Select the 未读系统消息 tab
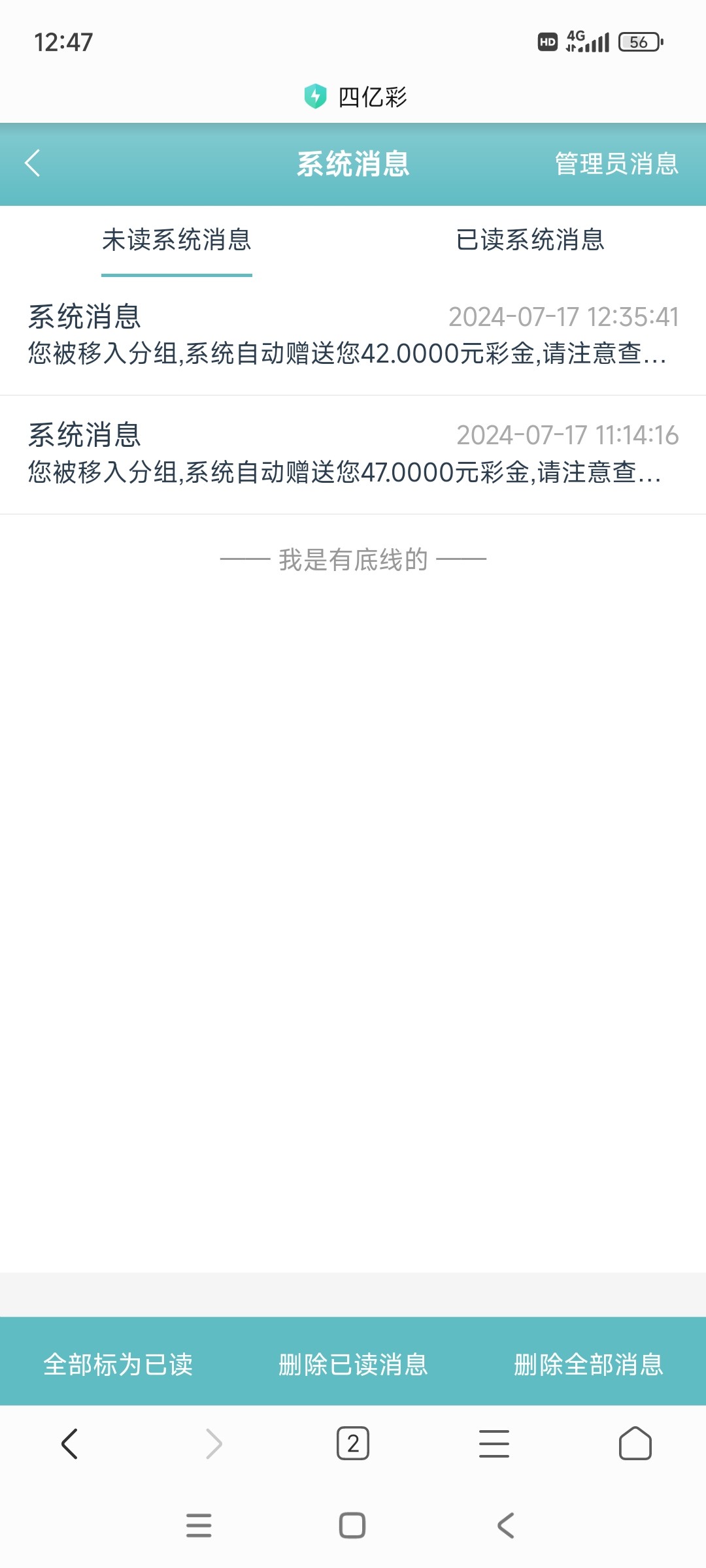 tap(176, 240)
